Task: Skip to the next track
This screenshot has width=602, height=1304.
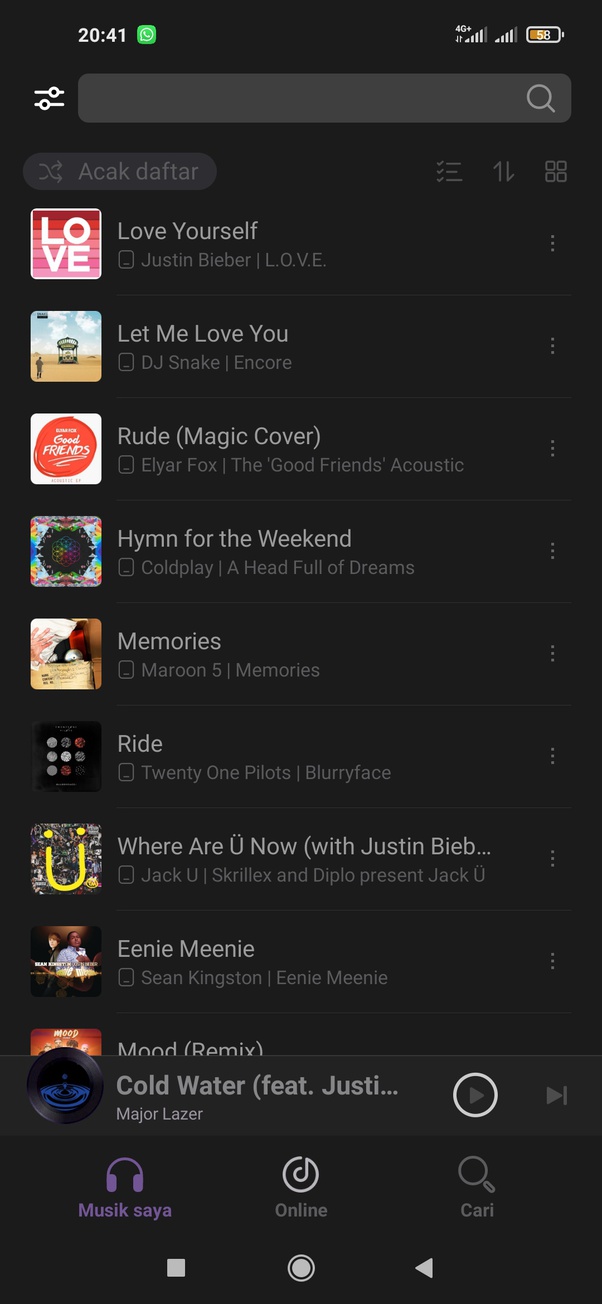Action: click(x=556, y=1095)
